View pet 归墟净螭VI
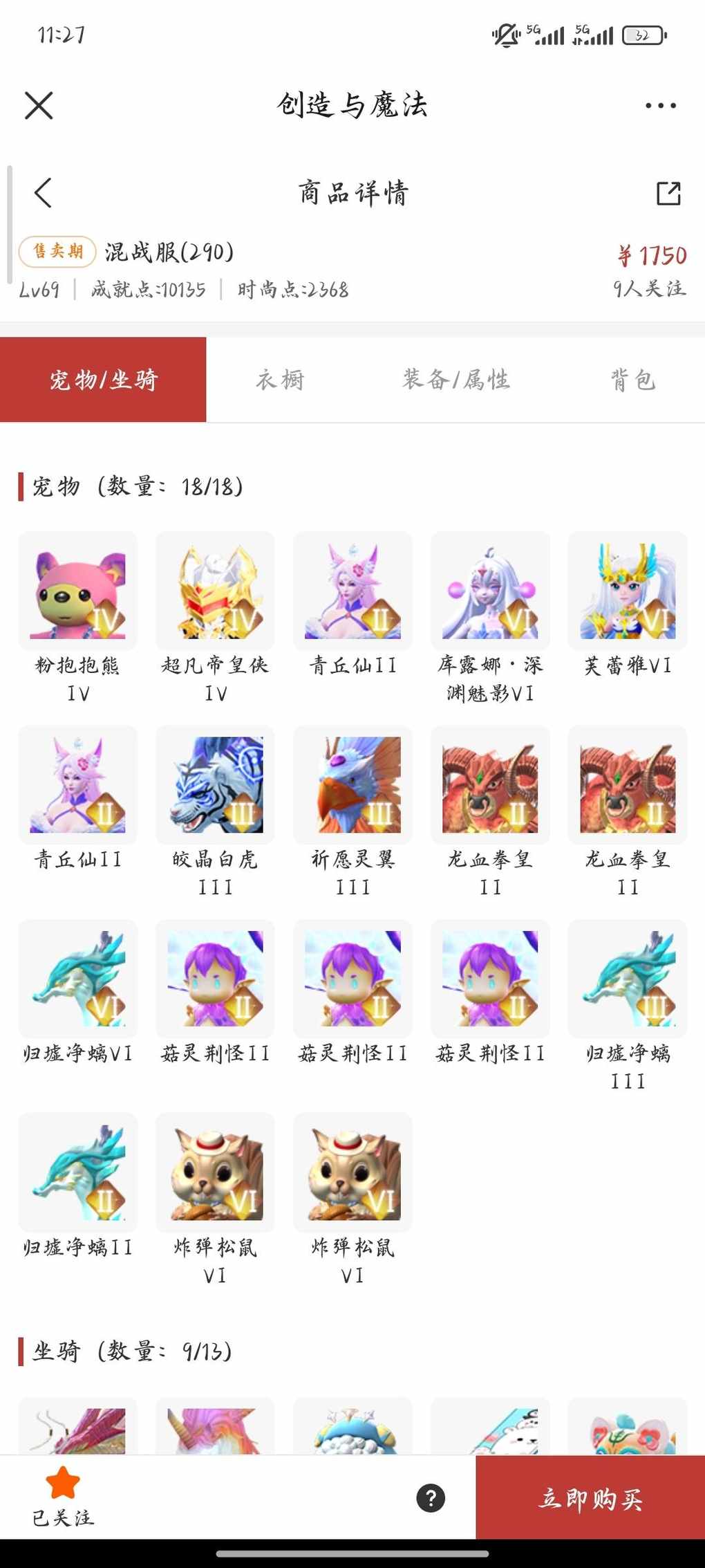This screenshot has width=705, height=1568. [78, 979]
